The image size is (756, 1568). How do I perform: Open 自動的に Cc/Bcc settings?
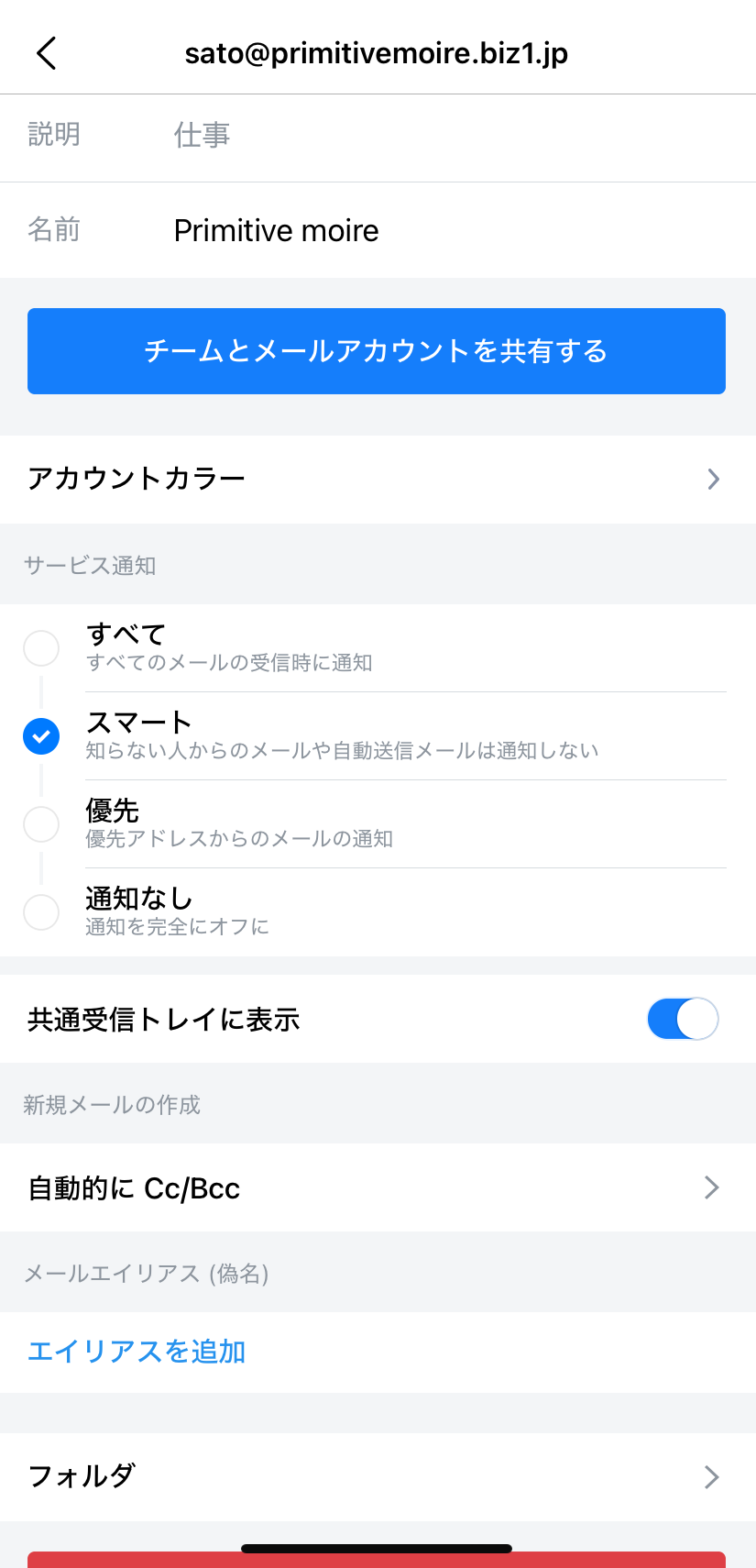[377, 1187]
